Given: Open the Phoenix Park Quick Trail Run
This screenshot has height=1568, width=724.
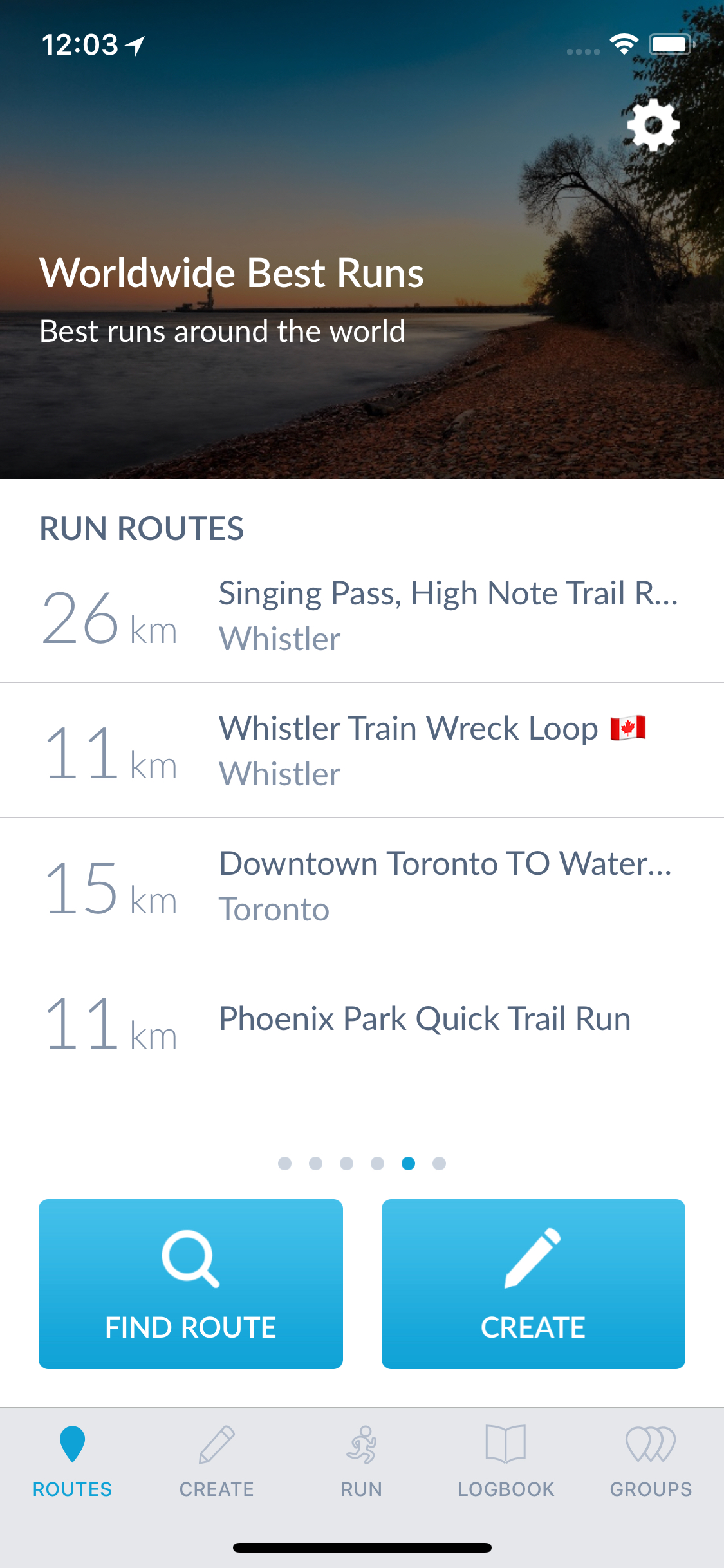Looking at the screenshot, I should pyautogui.click(x=362, y=1021).
